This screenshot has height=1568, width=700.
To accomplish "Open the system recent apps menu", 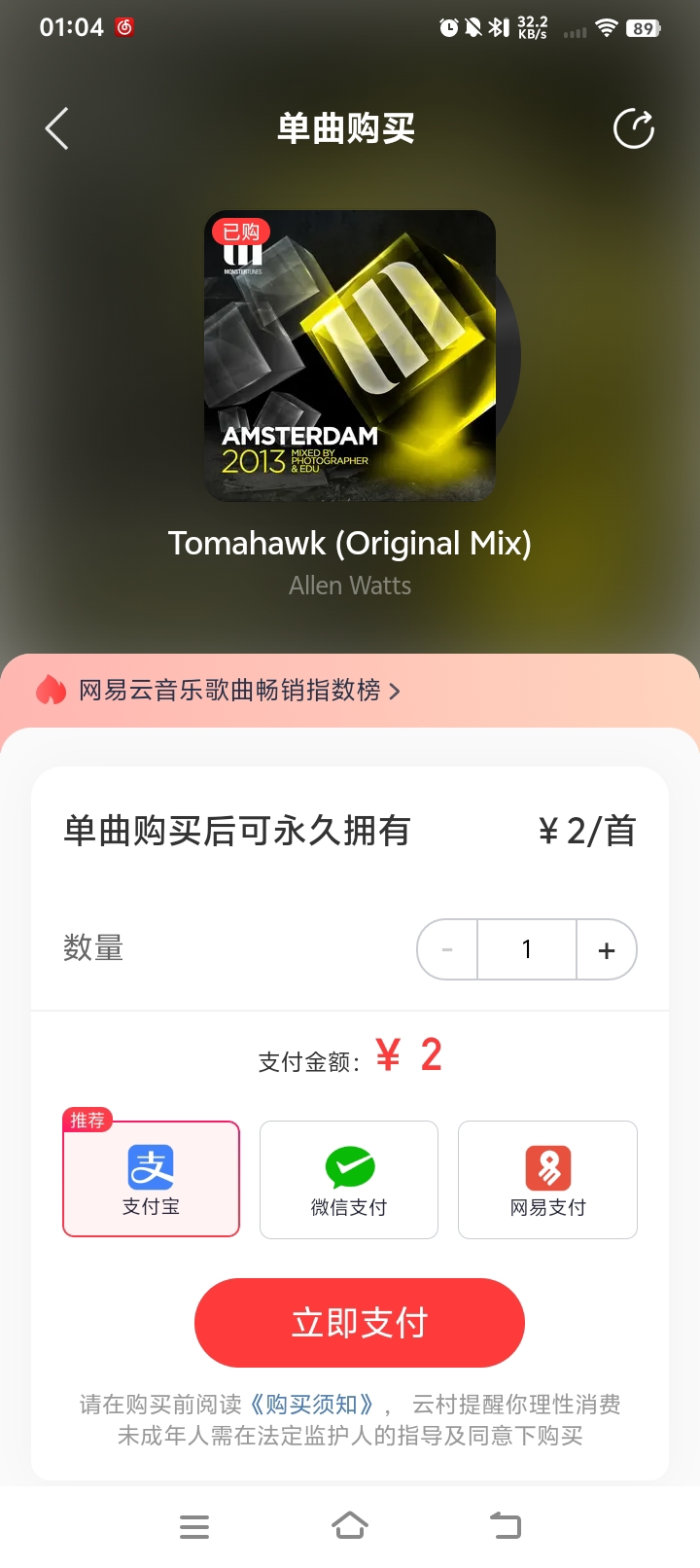I will pos(194,1526).
